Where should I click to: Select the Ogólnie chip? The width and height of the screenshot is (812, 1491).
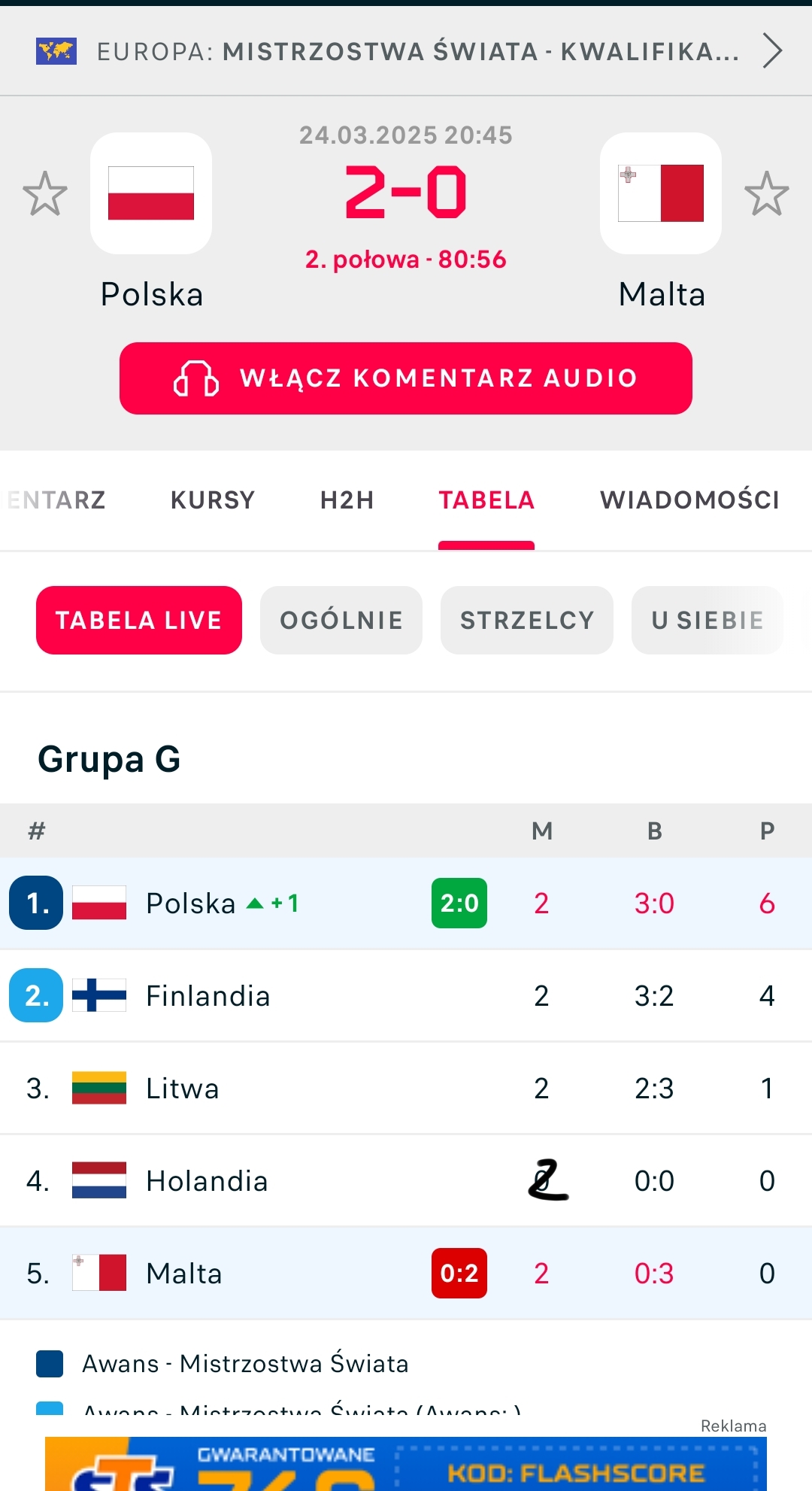pos(341,621)
